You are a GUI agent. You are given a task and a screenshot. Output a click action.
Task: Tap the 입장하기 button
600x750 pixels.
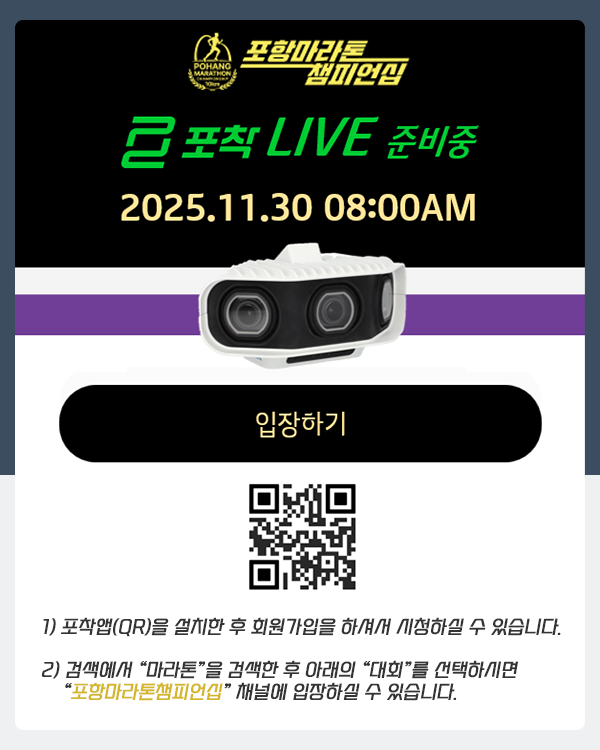pos(300,423)
